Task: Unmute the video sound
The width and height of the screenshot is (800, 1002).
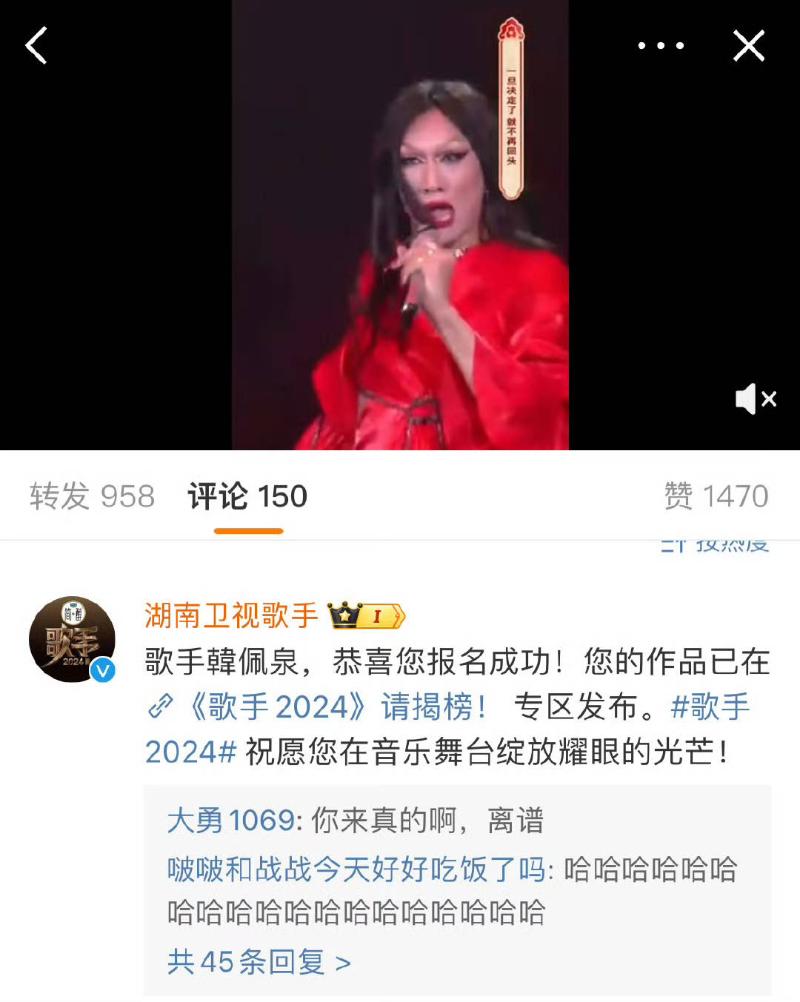Action: click(x=755, y=399)
